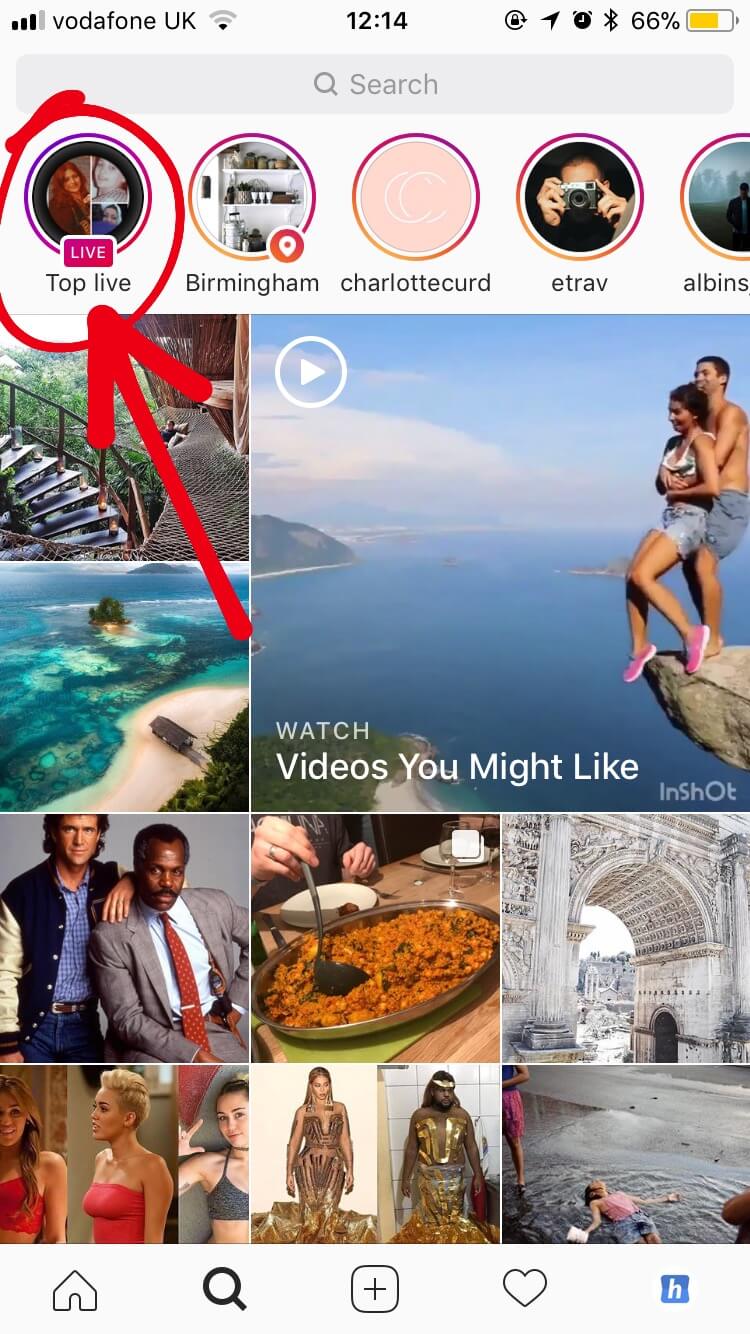View etrav's story
Image resolution: width=750 pixels, height=1334 pixels.
pyautogui.click(x=580, y=197)
